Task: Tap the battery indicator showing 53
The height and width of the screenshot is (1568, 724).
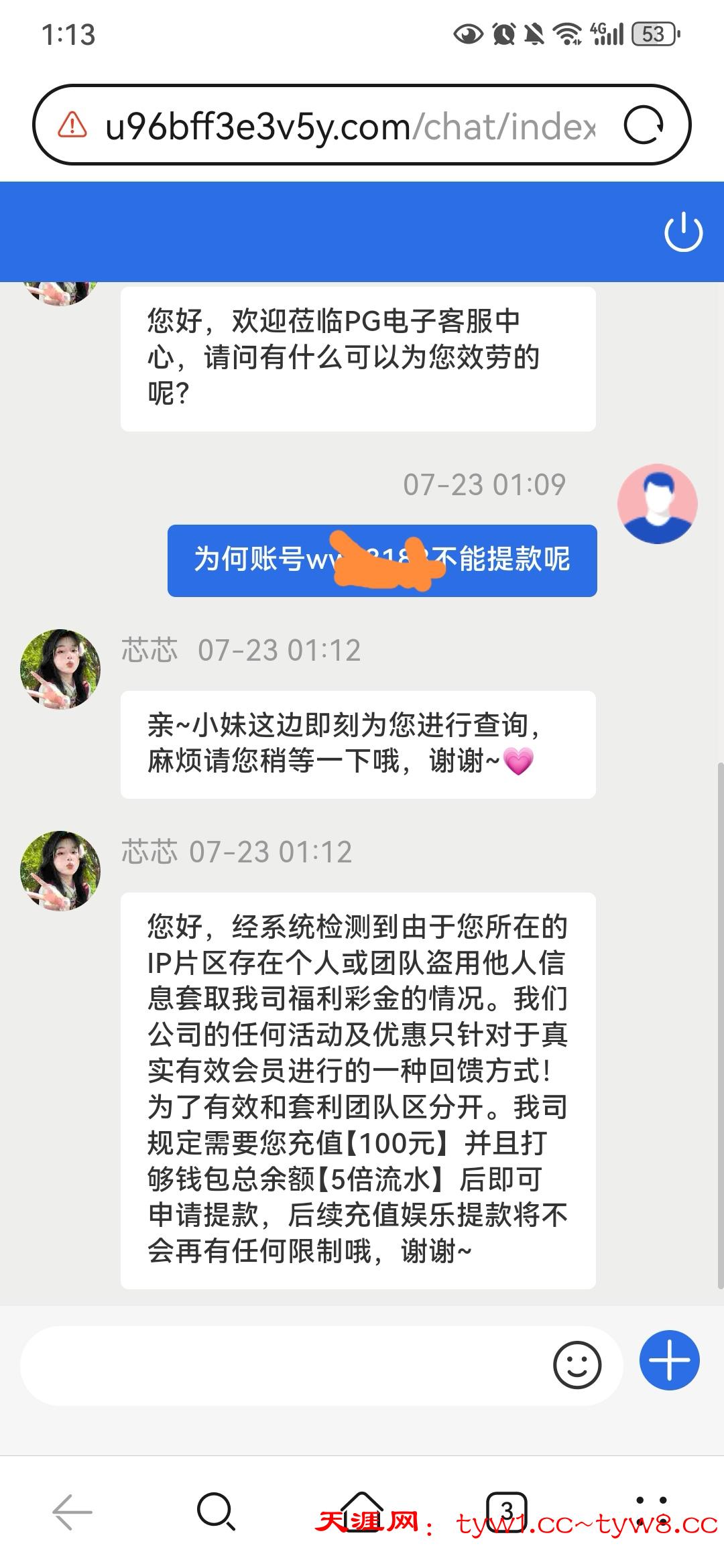Action: (653, 35)
